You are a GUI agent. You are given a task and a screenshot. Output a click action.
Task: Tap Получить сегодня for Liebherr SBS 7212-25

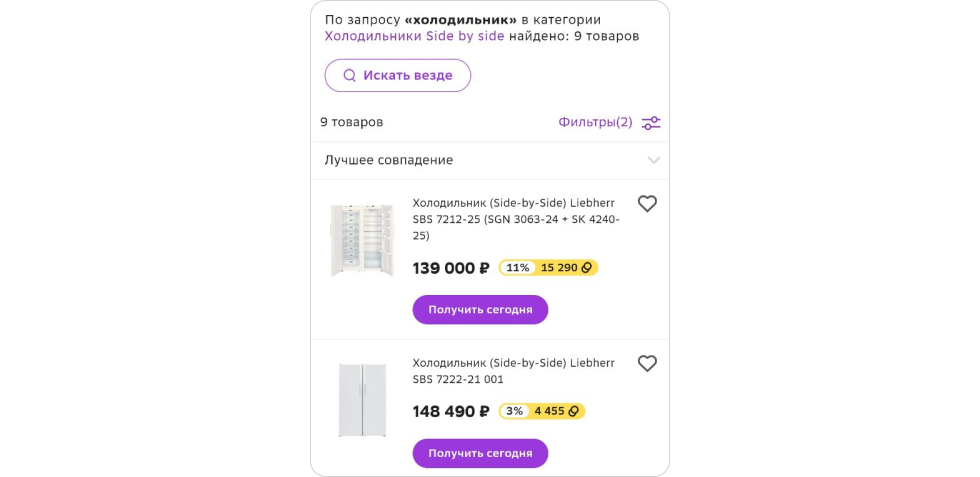tap(480, 310)
